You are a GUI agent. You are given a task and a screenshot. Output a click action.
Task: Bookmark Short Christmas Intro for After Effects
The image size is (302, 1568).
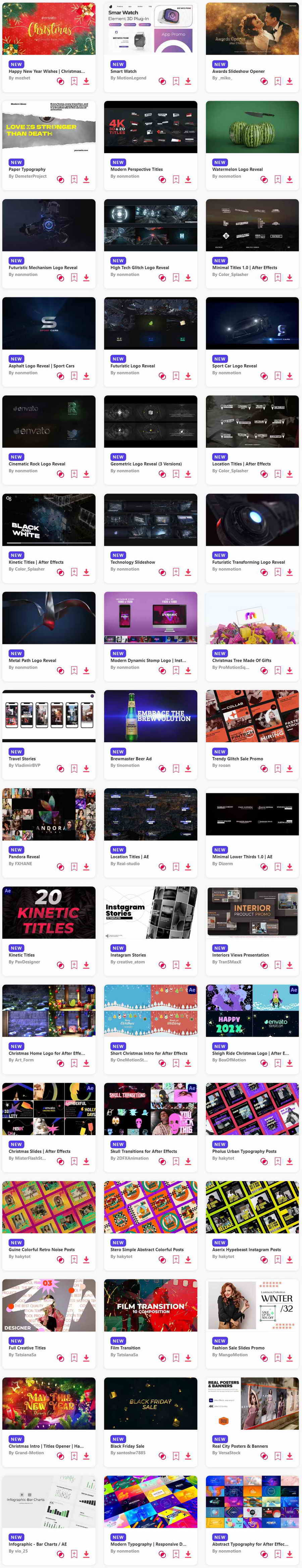[x=175, y=1063]
